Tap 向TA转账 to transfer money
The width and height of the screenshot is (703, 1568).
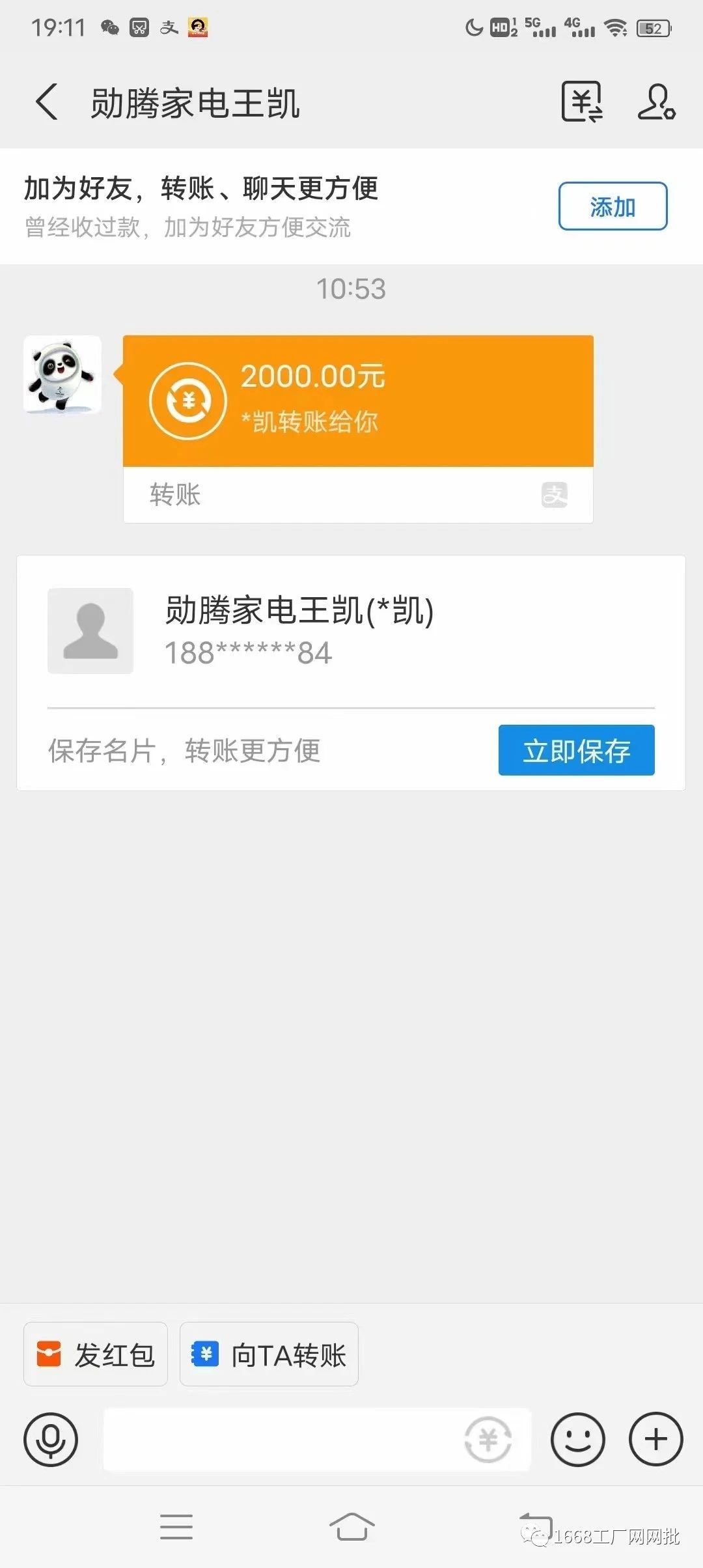coord(269,1354)
